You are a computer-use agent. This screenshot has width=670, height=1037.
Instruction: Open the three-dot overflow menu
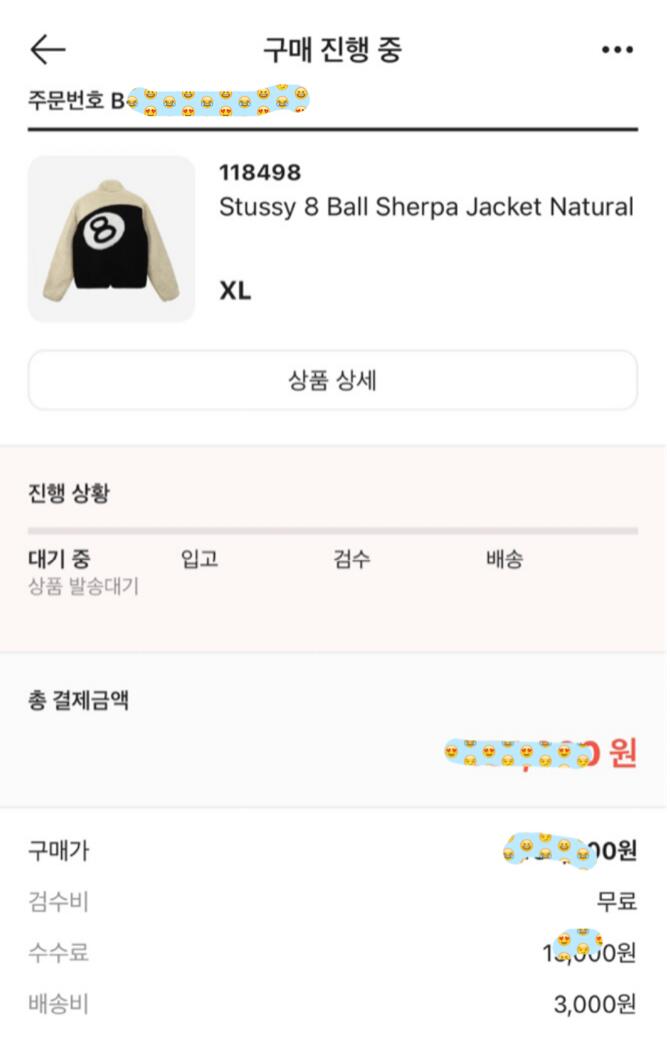tap(617, 50)
